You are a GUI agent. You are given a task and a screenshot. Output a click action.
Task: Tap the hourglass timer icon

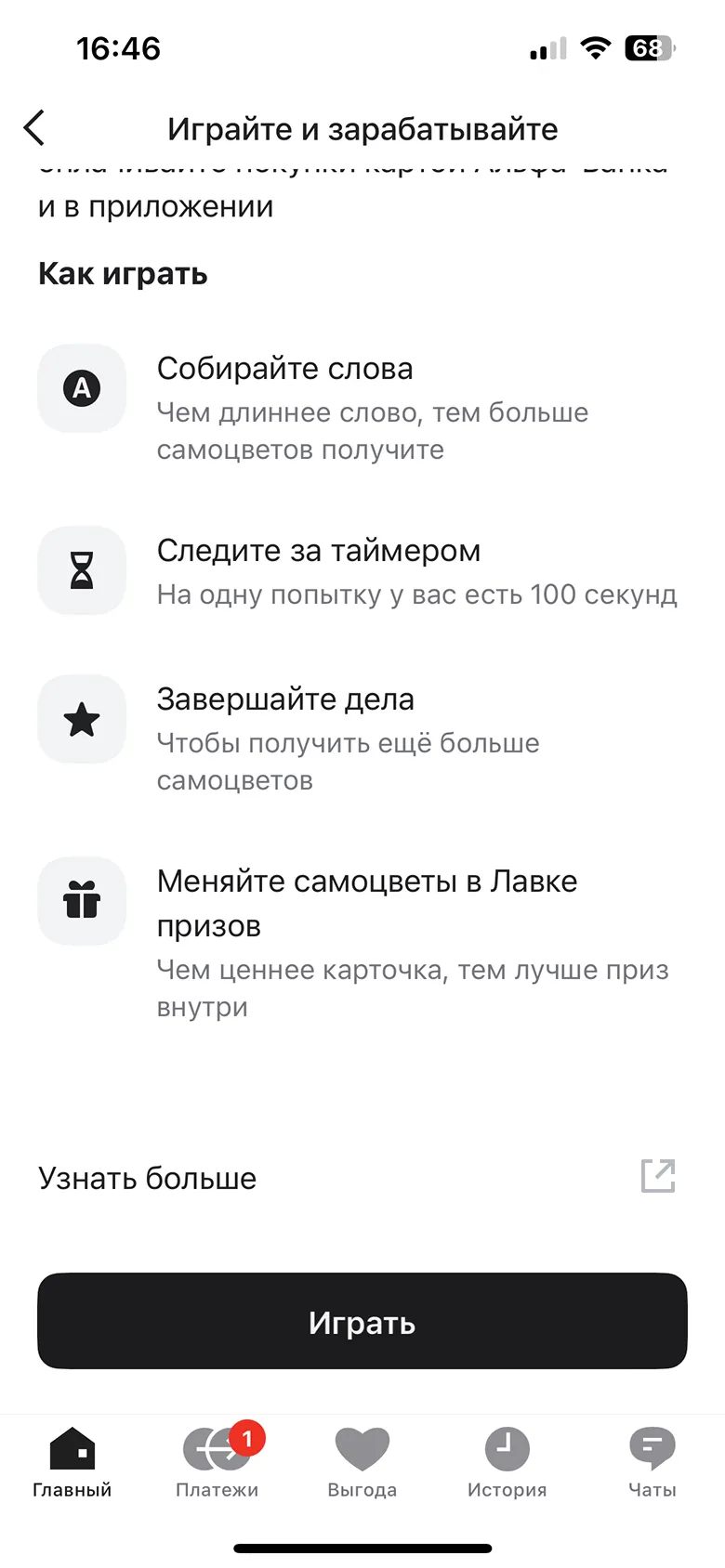82,571
